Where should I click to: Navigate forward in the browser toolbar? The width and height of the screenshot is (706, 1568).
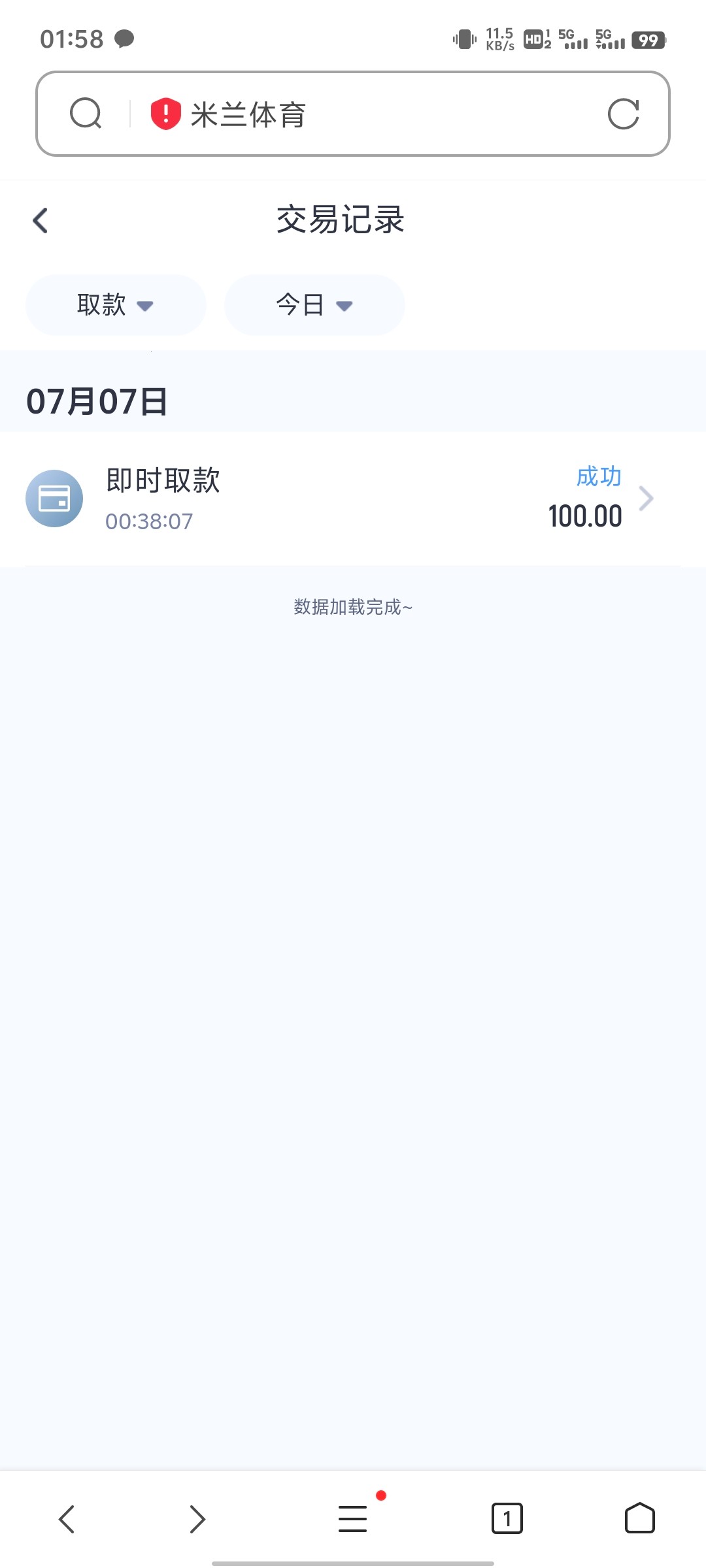[197, 1518]
